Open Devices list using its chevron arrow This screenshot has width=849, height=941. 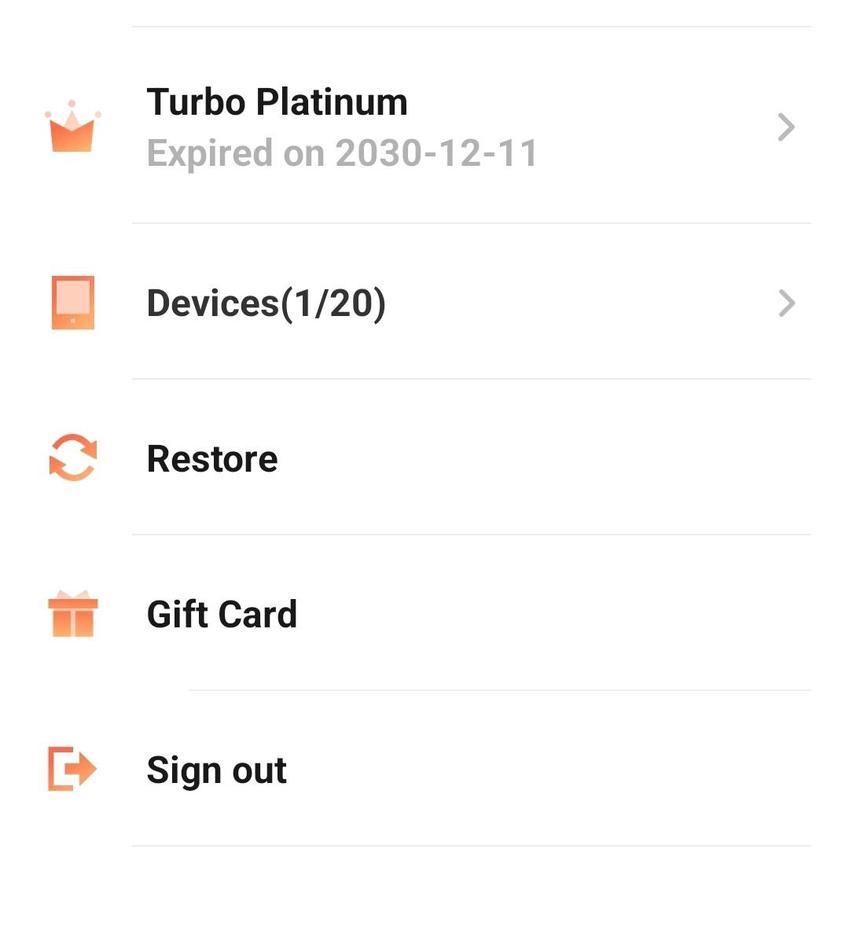787,302
